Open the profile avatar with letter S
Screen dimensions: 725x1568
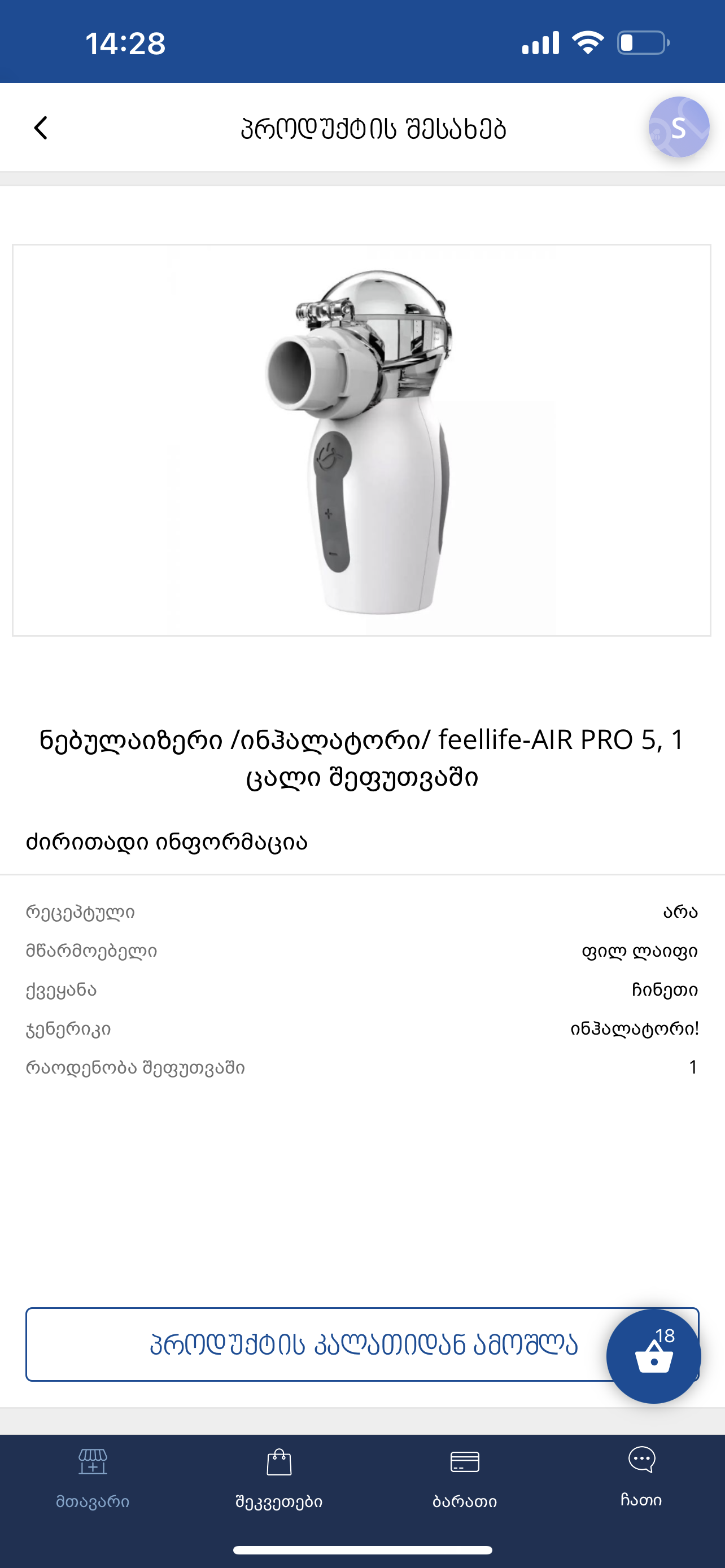click(x=678, y=127)
